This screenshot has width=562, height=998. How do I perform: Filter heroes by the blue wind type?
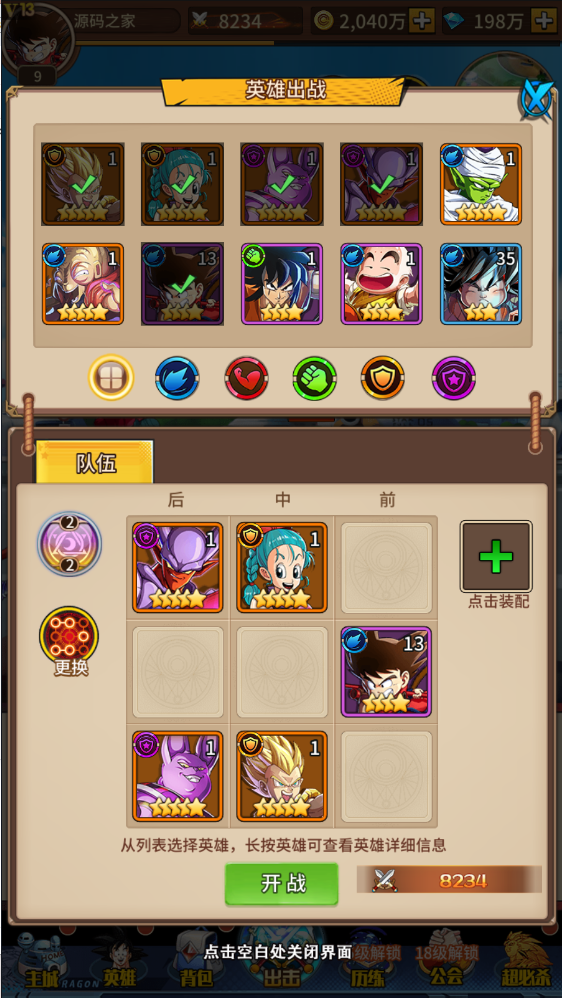click(x=177, y=378)
